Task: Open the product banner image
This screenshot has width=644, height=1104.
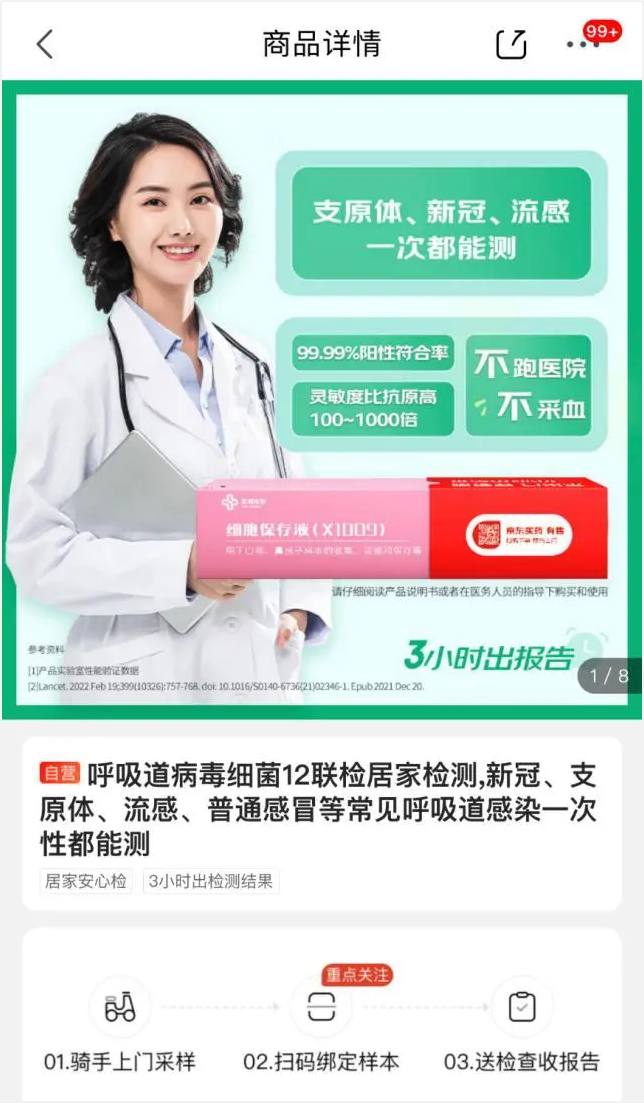Action: click(x=322, y=400)
